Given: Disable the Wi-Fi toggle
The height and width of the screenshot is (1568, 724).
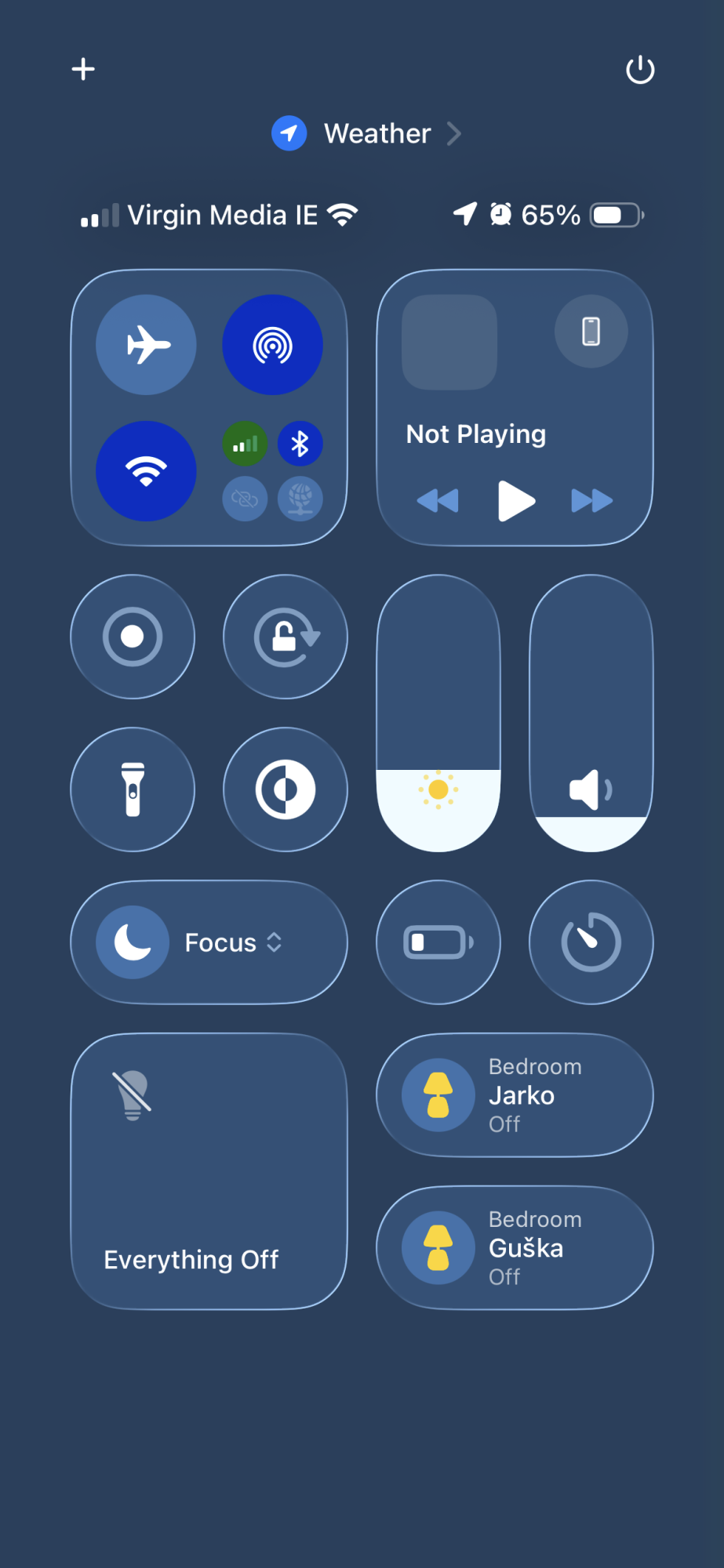Looking at the screenshot, I should coord(146,471).
